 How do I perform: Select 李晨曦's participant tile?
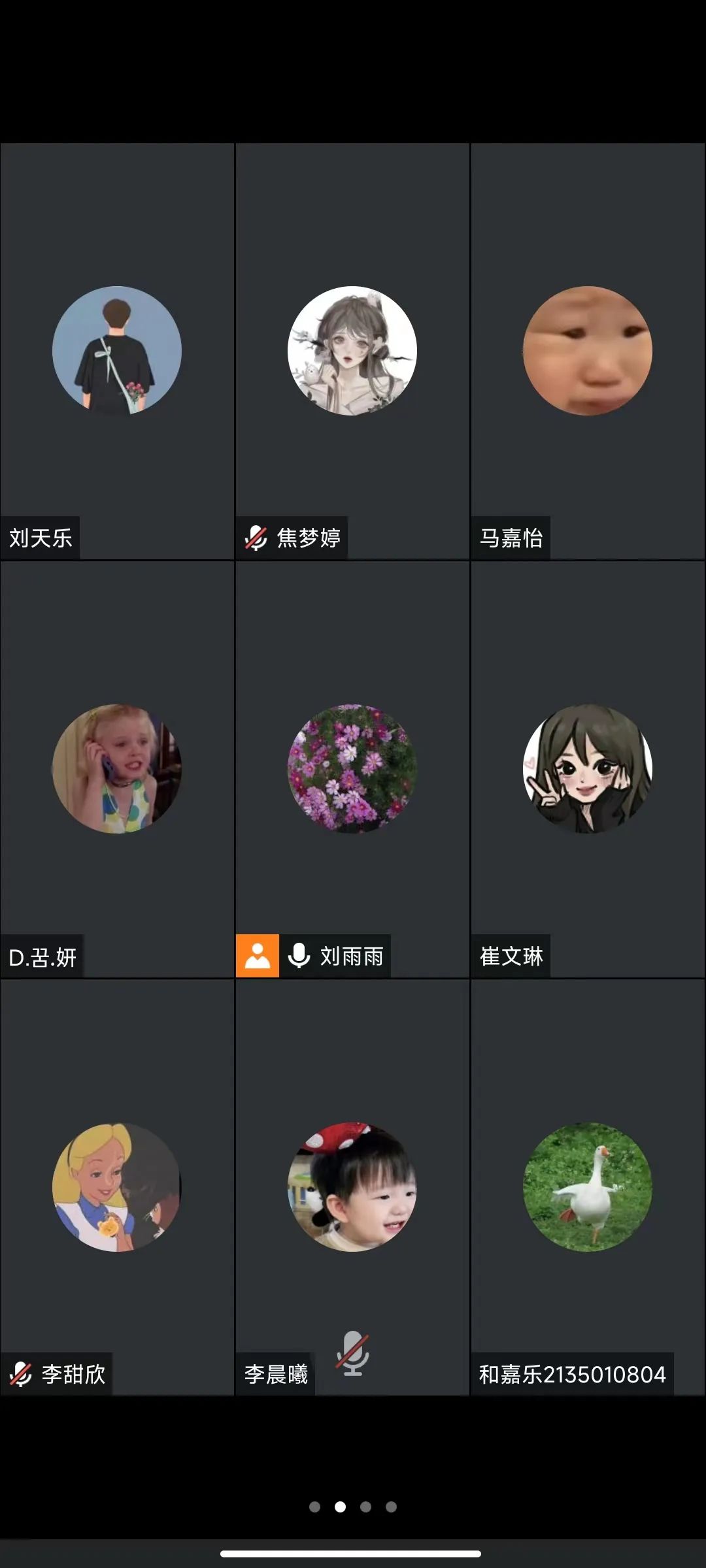point(352,1187)
